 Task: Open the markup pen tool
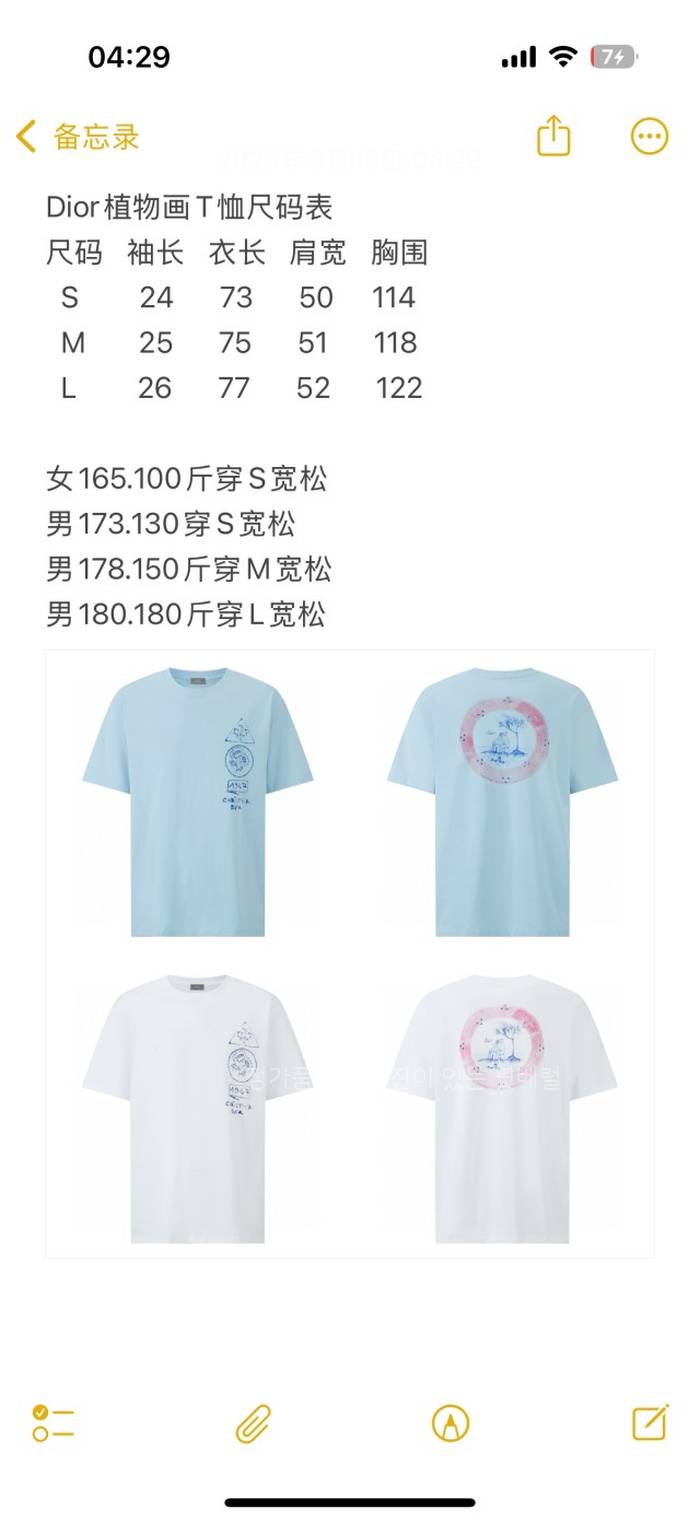point(450,1422)
